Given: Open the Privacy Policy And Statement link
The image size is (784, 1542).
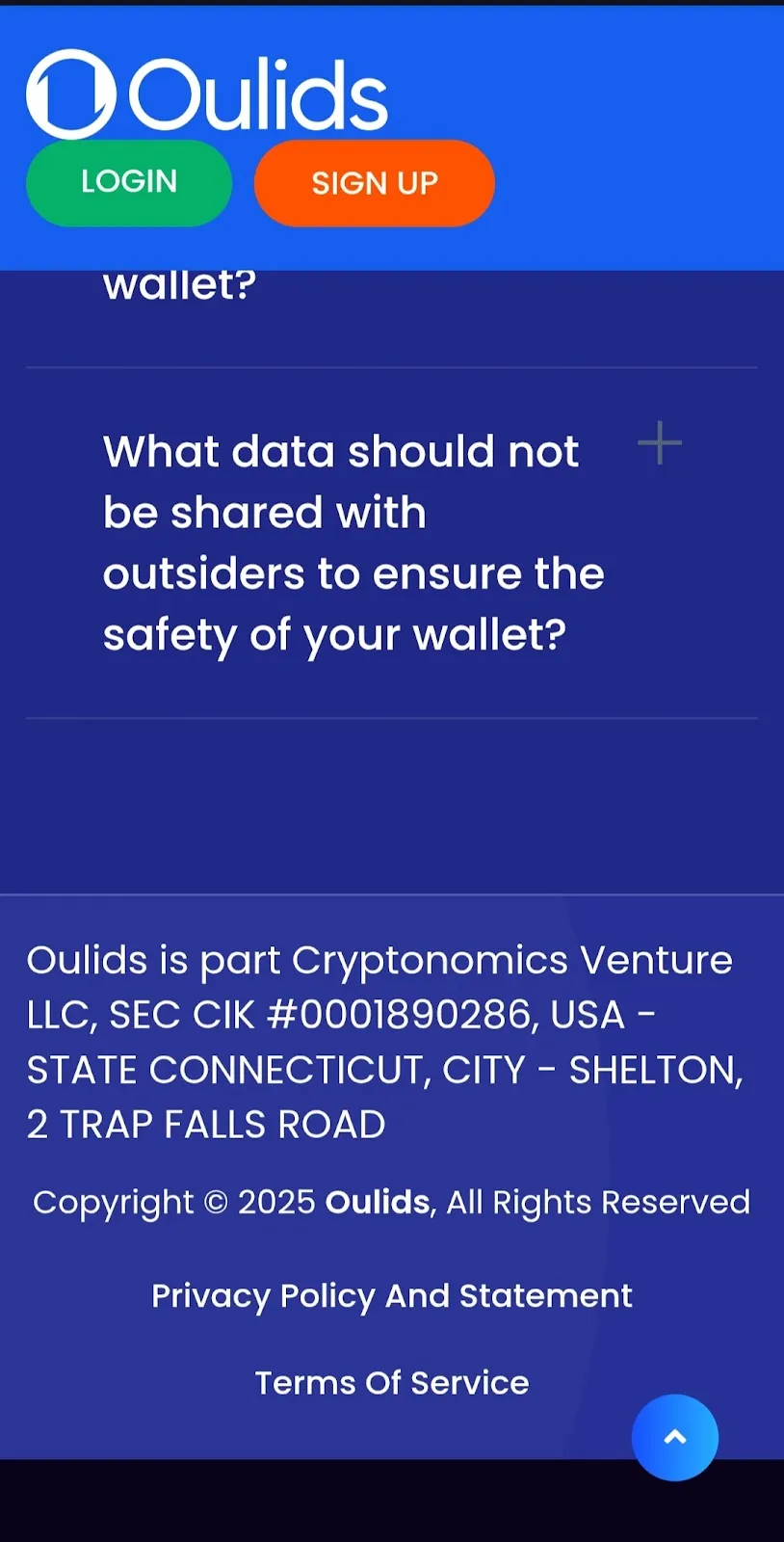Looking at the screenshot, I should 392,1296.
